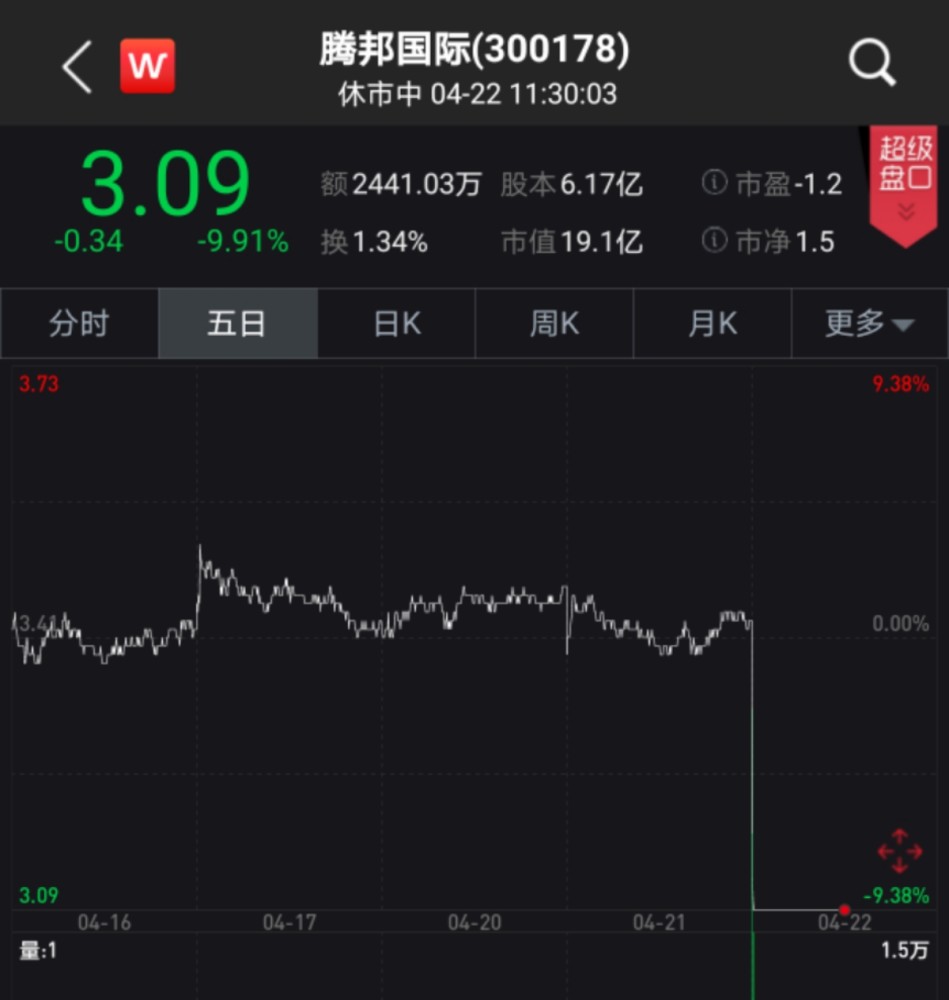Show info for 市盈
949x1000 pixels.
(x=713, y=184)
